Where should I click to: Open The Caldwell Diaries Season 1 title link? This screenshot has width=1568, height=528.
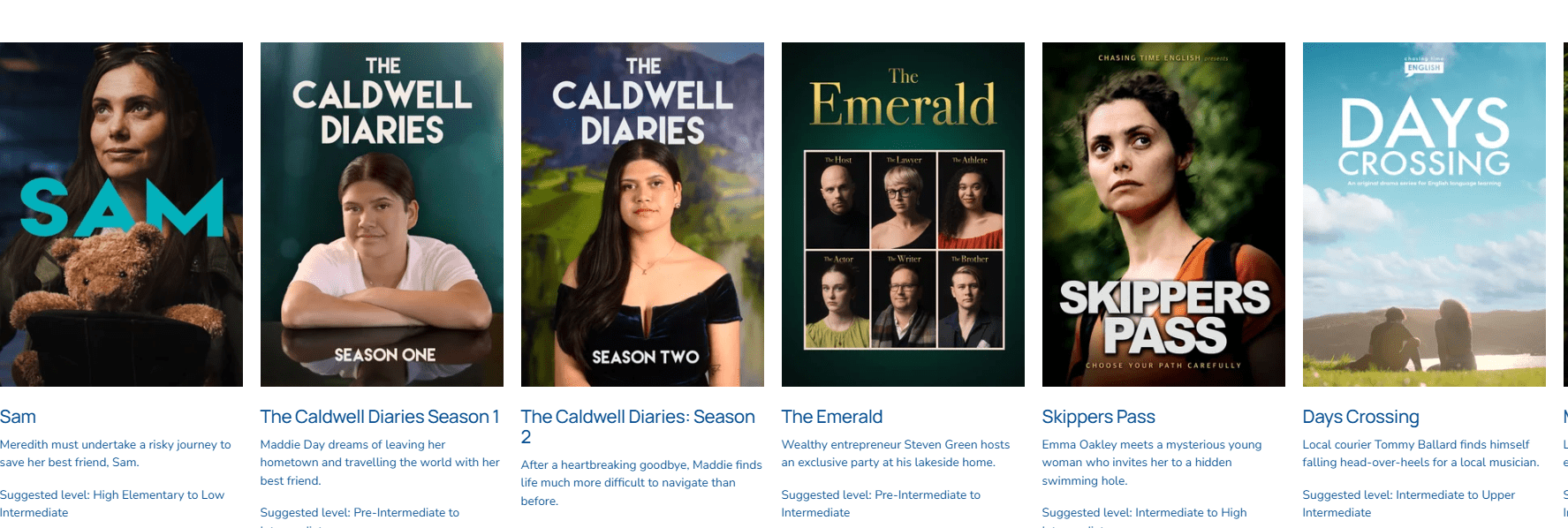(x=380, y=417)
